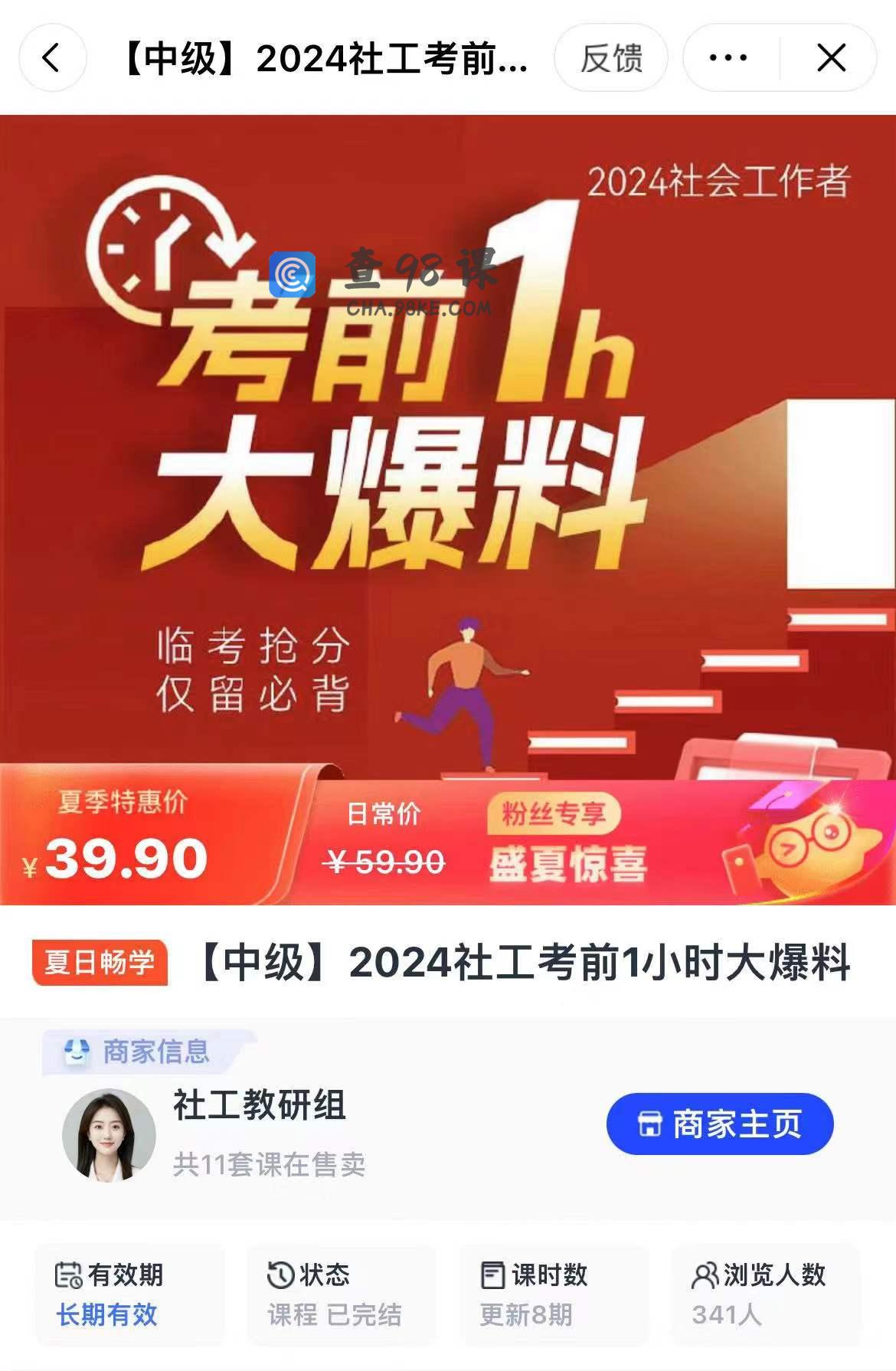896x1371 pixels.
Task: Close the page with the X icon
Action: coord(831,58)
